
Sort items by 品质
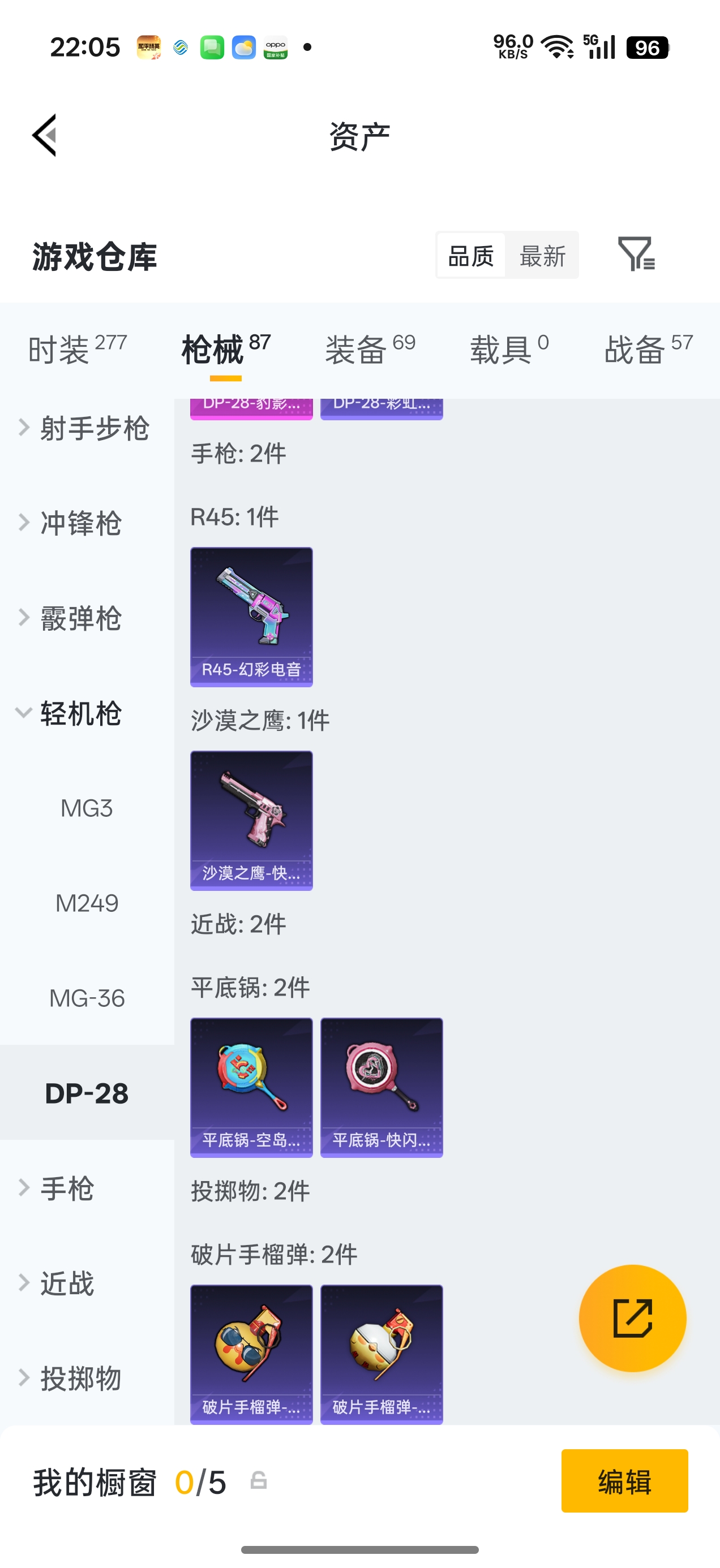471,256
